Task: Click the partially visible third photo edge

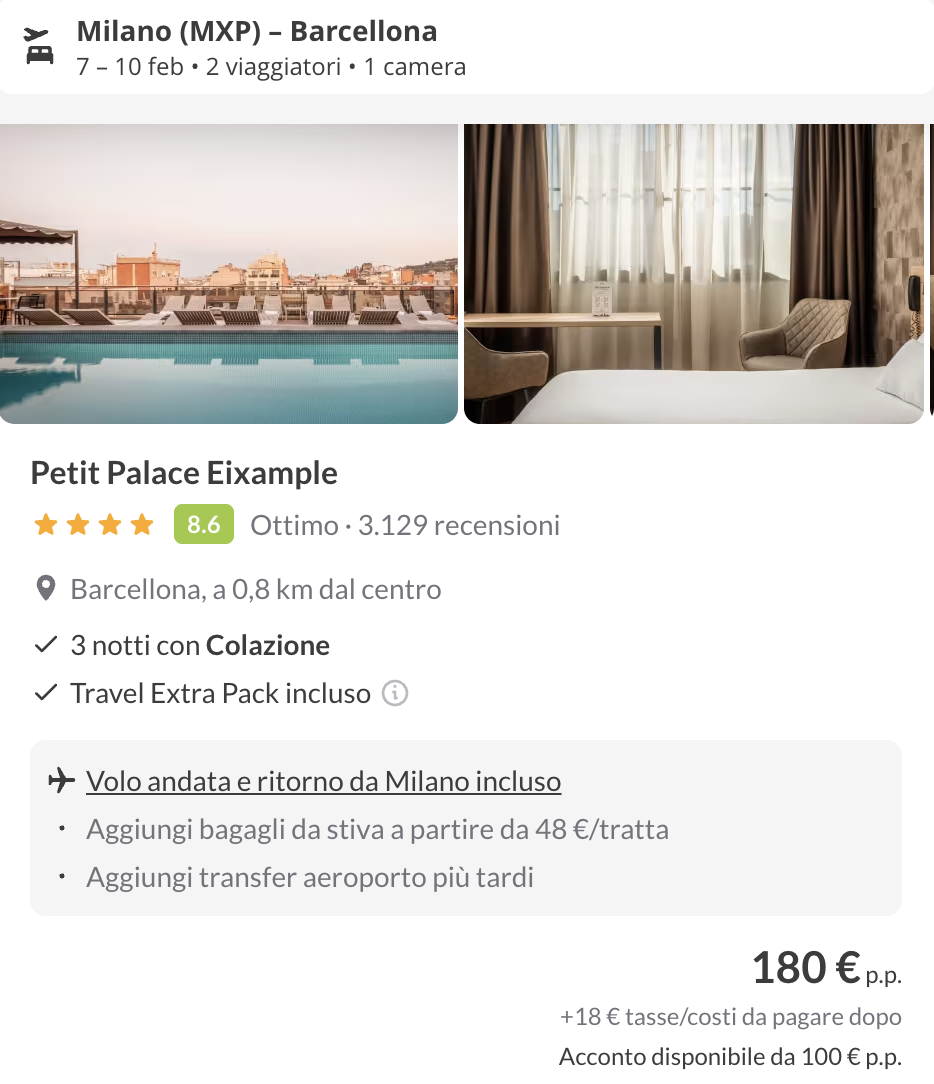Action: [931, 272]
